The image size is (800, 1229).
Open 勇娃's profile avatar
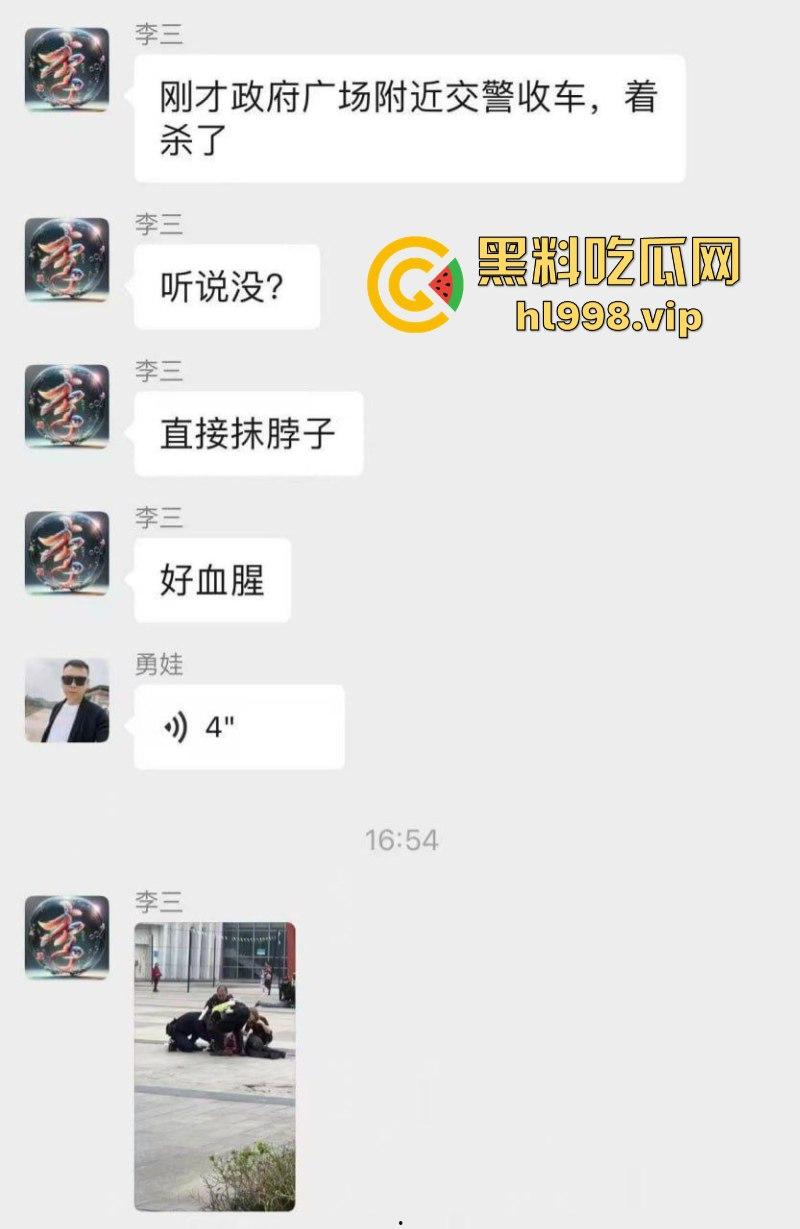[x=67, y=700]
